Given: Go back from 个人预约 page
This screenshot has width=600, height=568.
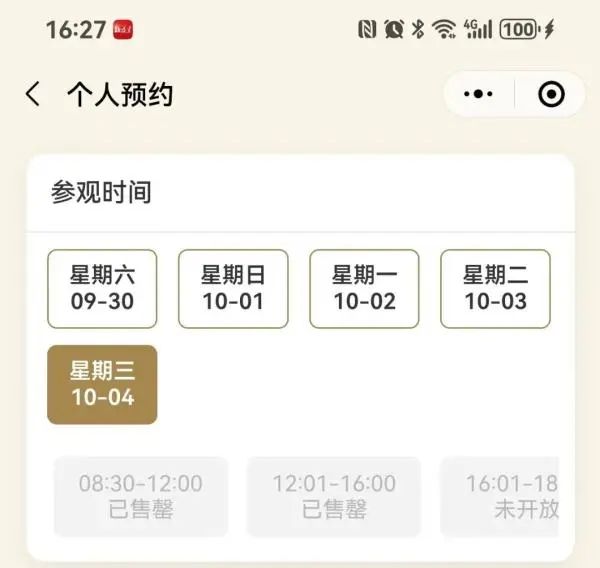Looking at the screenshot, I should point(33,95).
